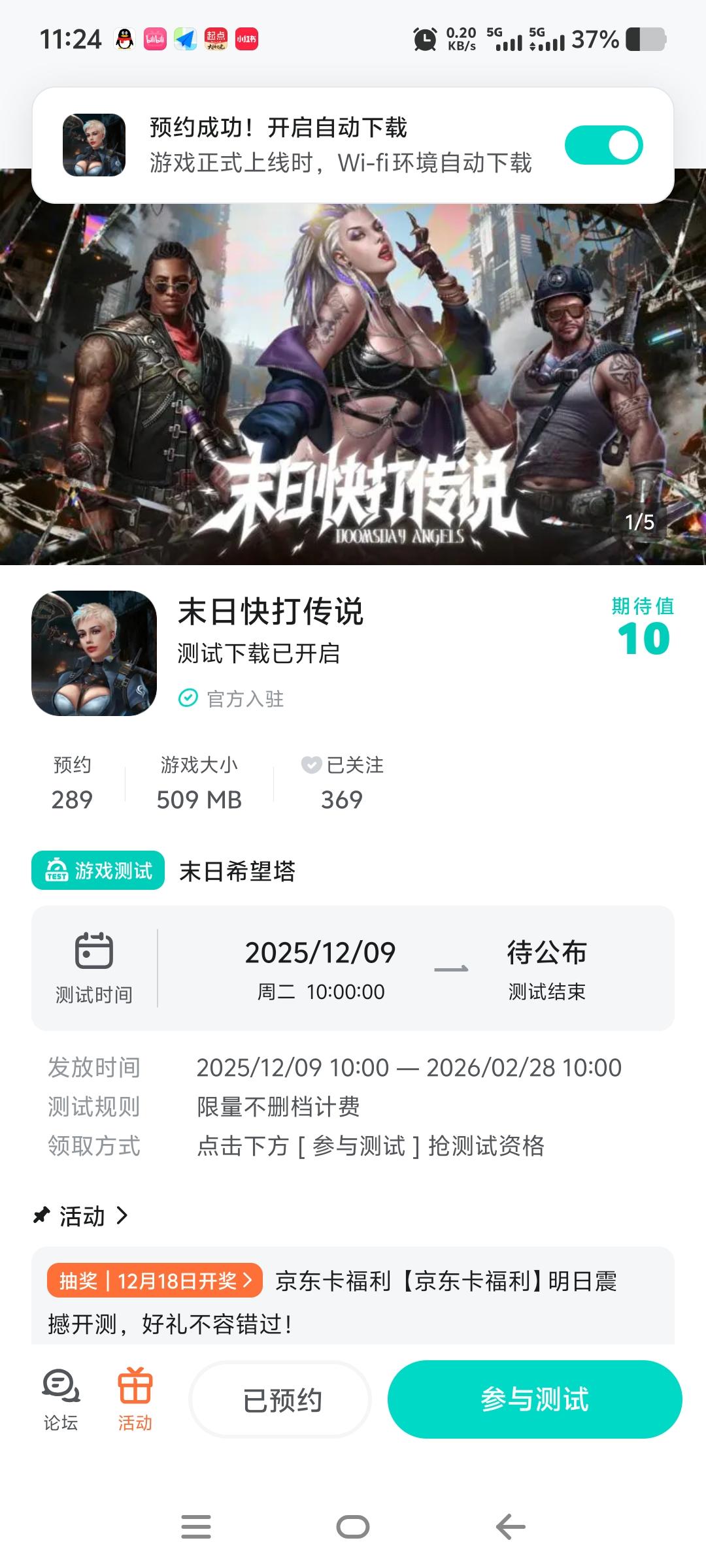The image size is (706, 1568).
Task: Open the recent apps menu
Action: click(x=195, y=1527)
